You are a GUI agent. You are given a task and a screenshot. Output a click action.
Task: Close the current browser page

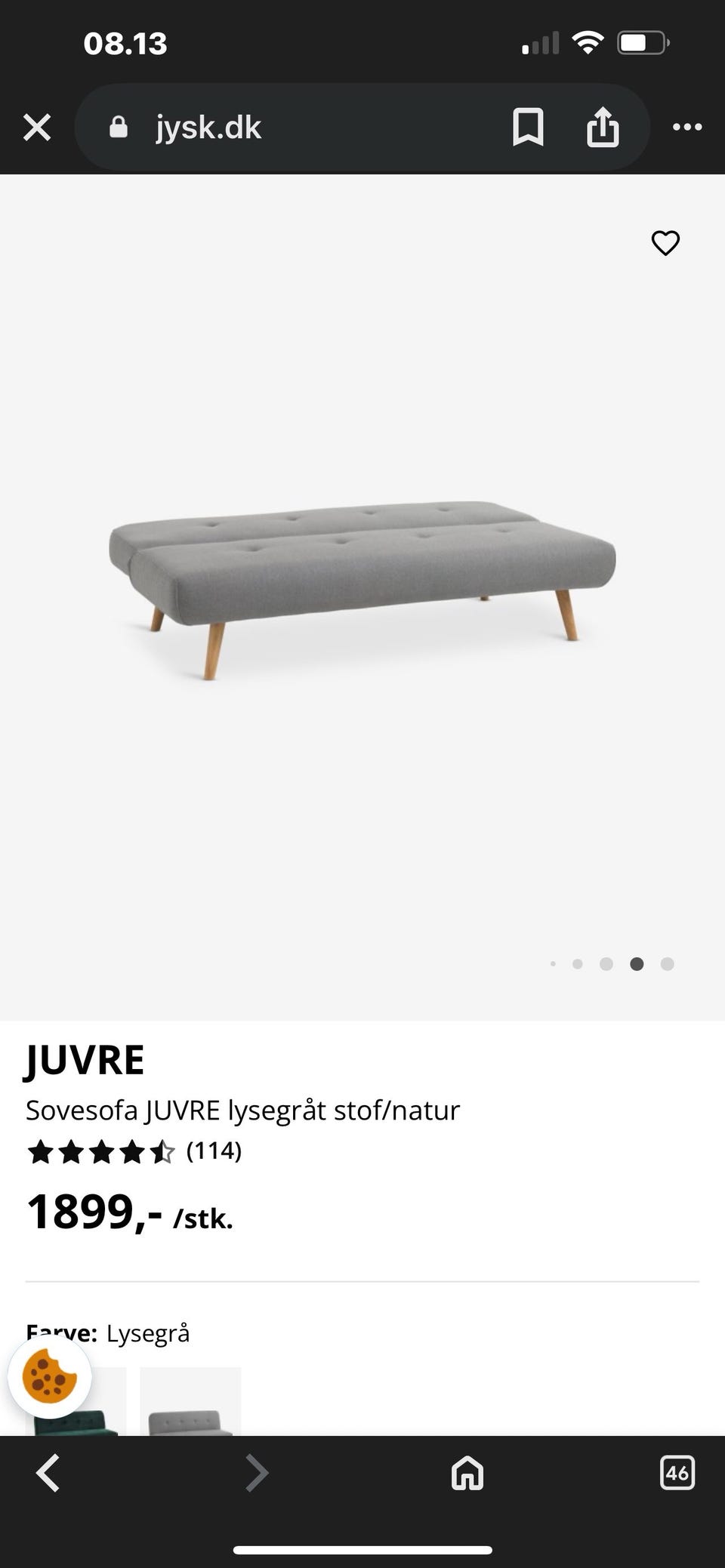tap(37, 126)
